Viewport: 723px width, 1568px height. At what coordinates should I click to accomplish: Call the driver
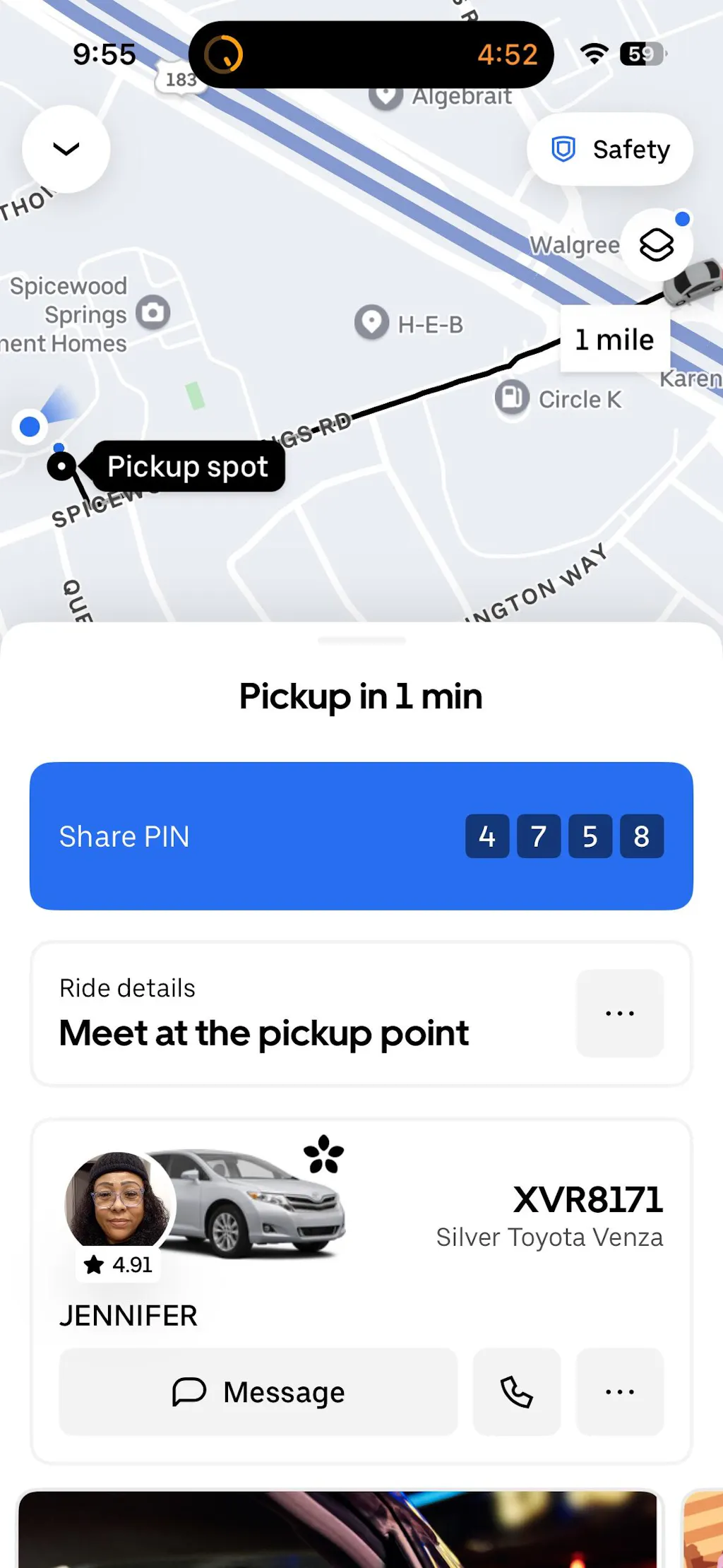pyautogui.click(x=516, y=1391)
